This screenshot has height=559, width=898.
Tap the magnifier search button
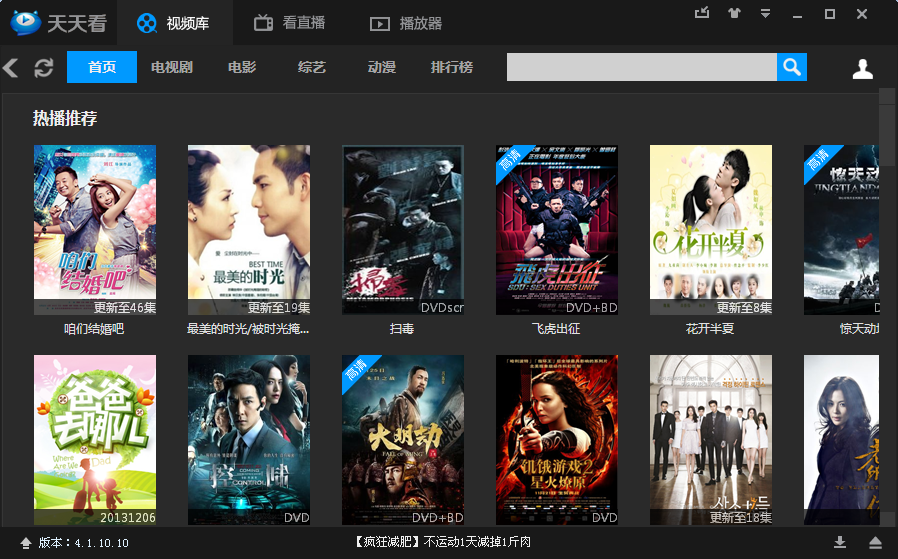[792, 68]
